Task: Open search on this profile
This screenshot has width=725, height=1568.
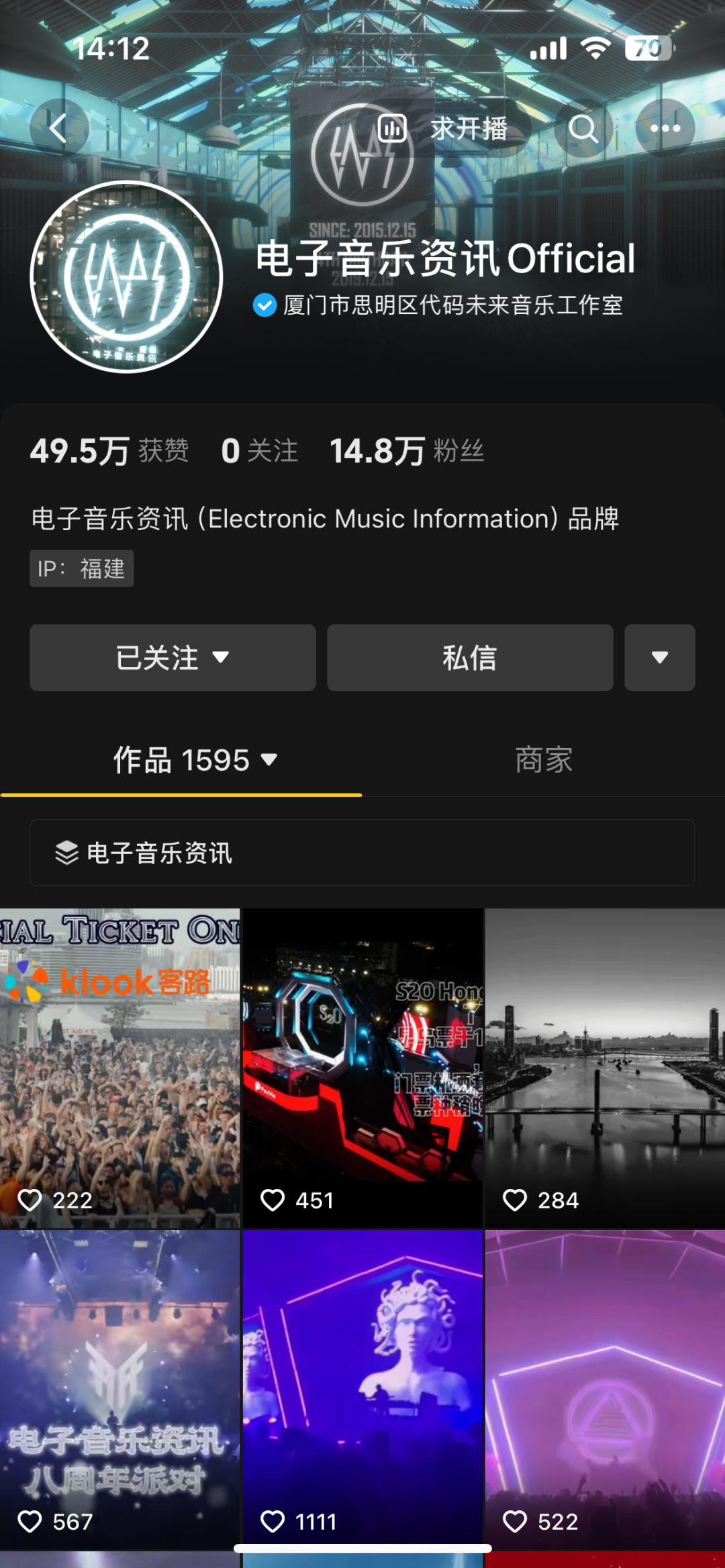Action: coord(583,128)
